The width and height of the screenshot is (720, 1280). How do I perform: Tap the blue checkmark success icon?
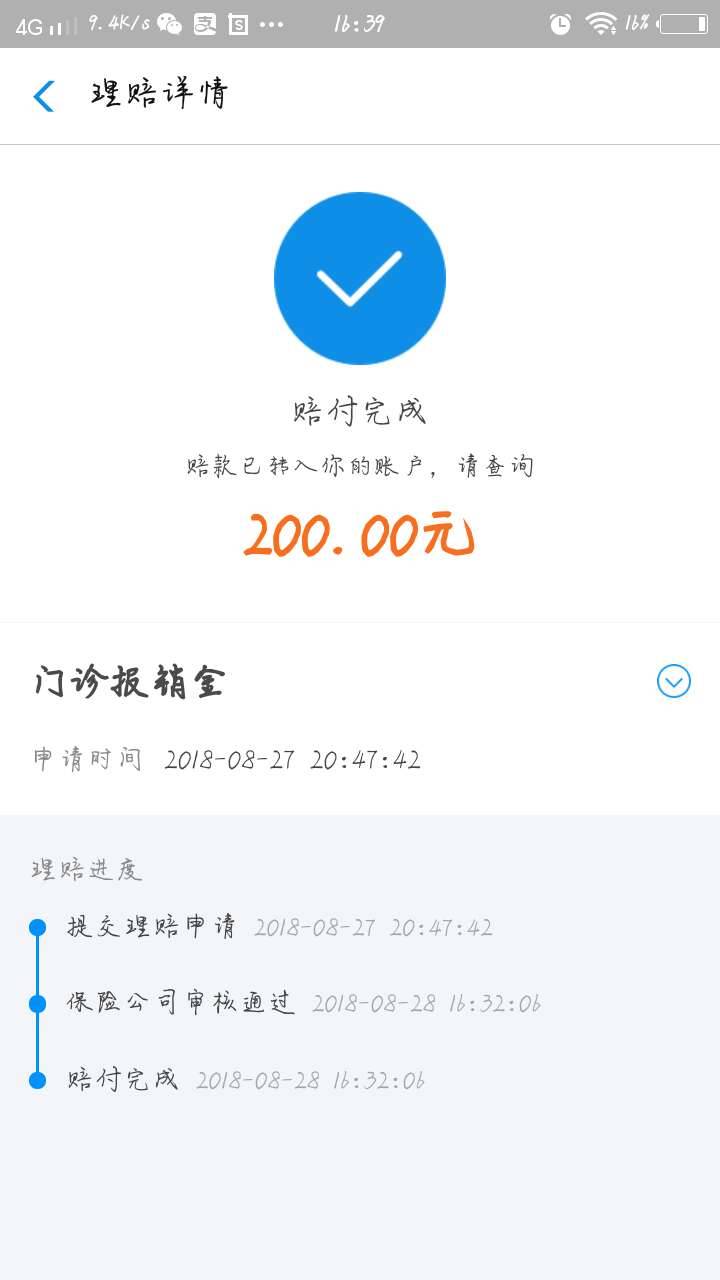(360, 277)
